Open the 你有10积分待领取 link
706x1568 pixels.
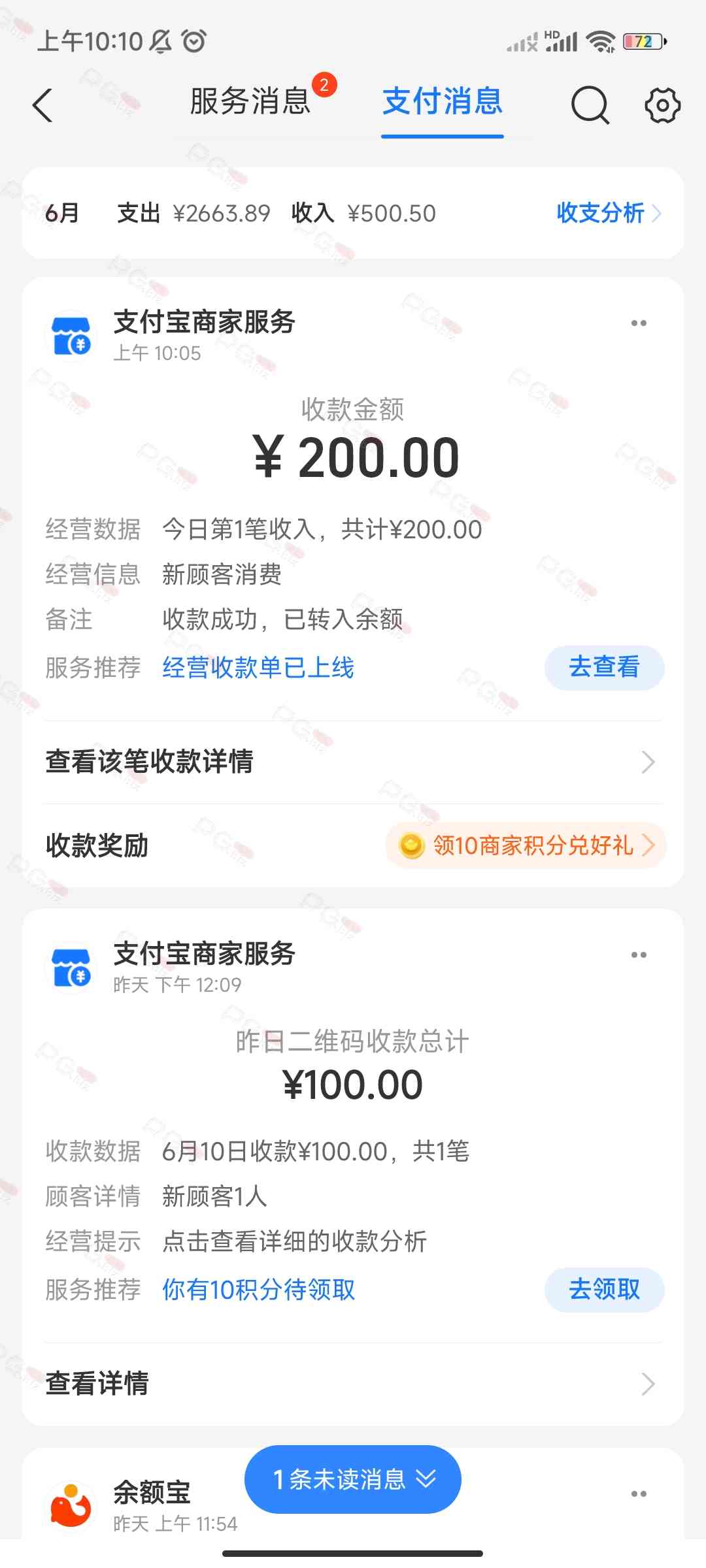click(259, 1290)
